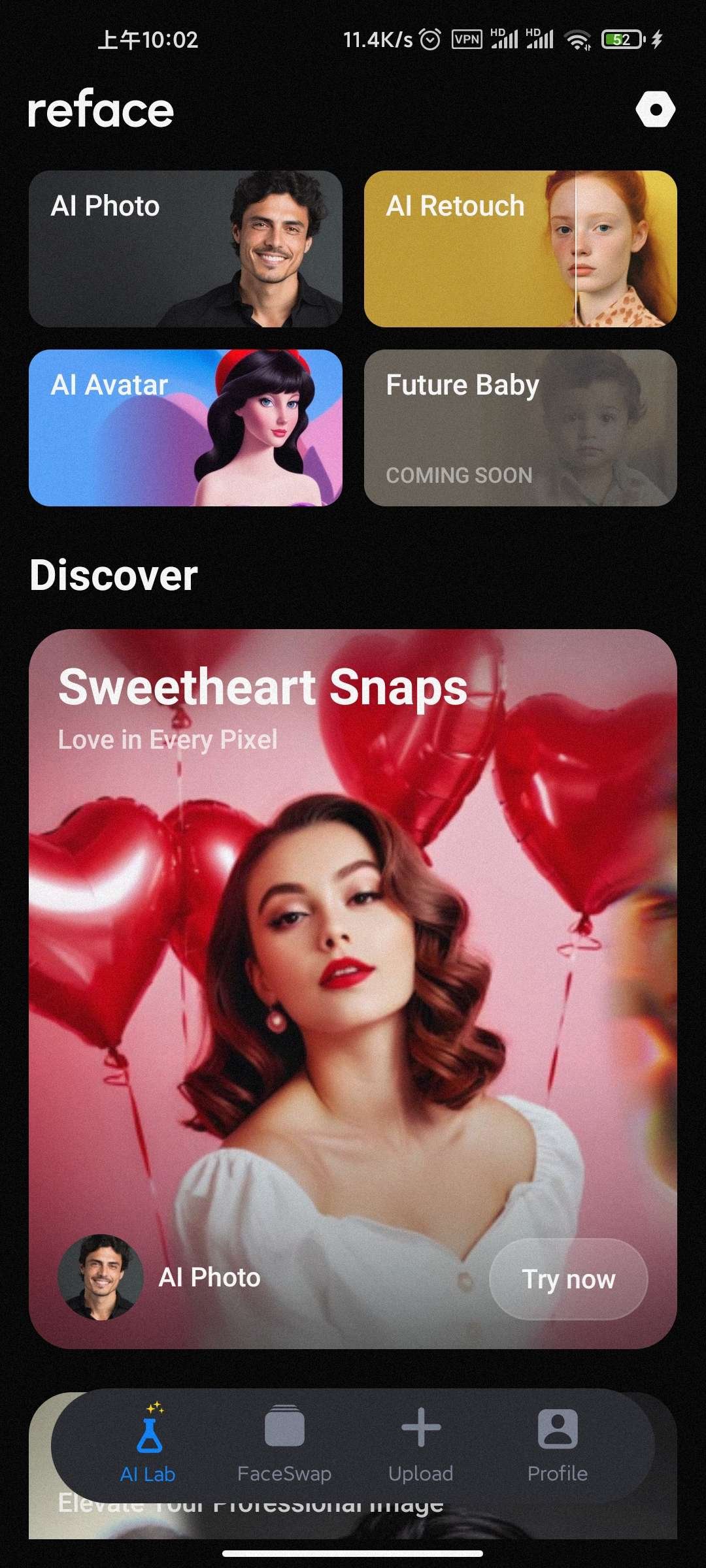This screenshot has width=706, height=1568.
Task: Switch to the FaceSwap tab
Action: click(284, 1444)
